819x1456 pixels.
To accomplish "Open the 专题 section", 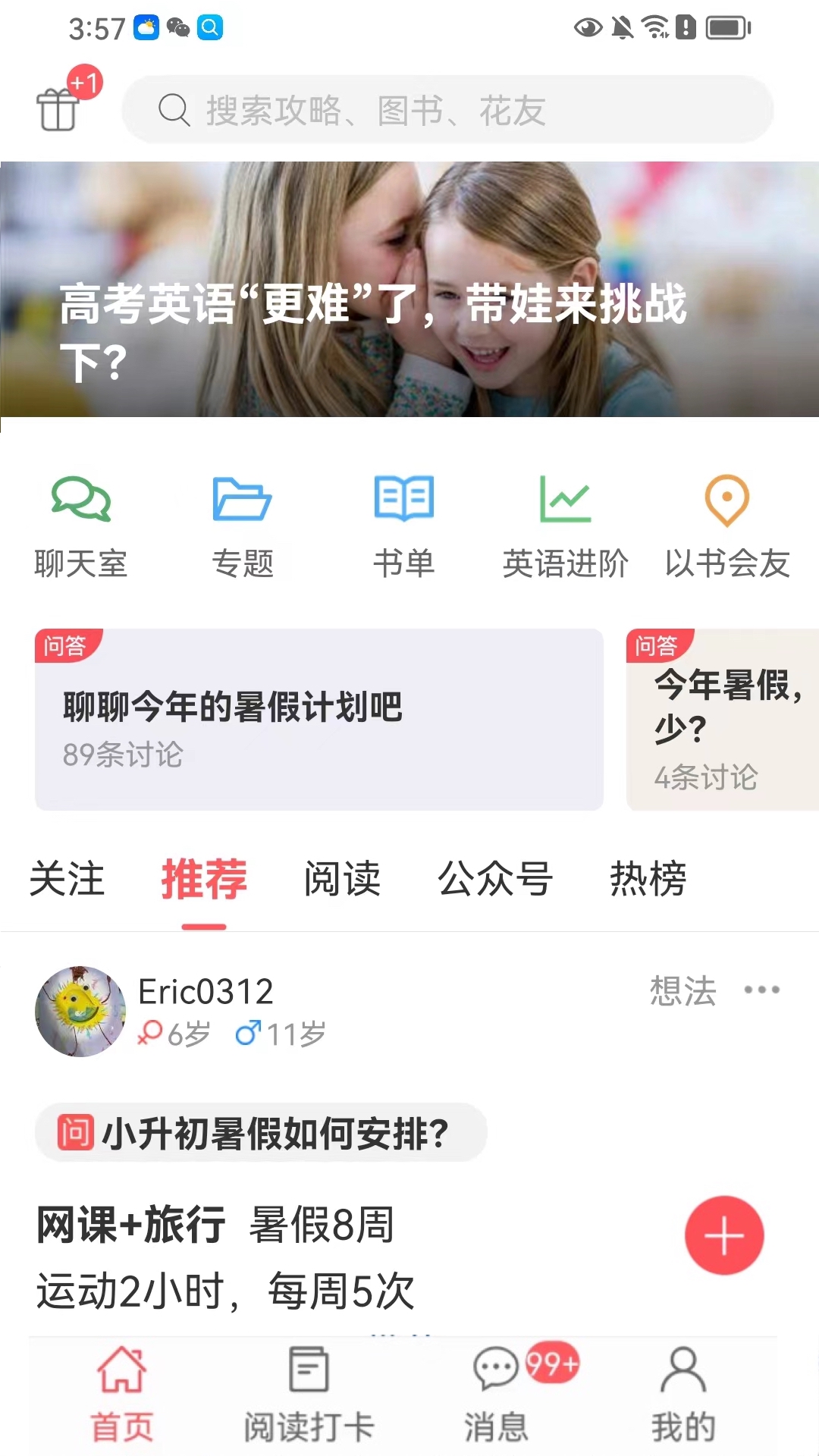I will [x=243, y=526].
